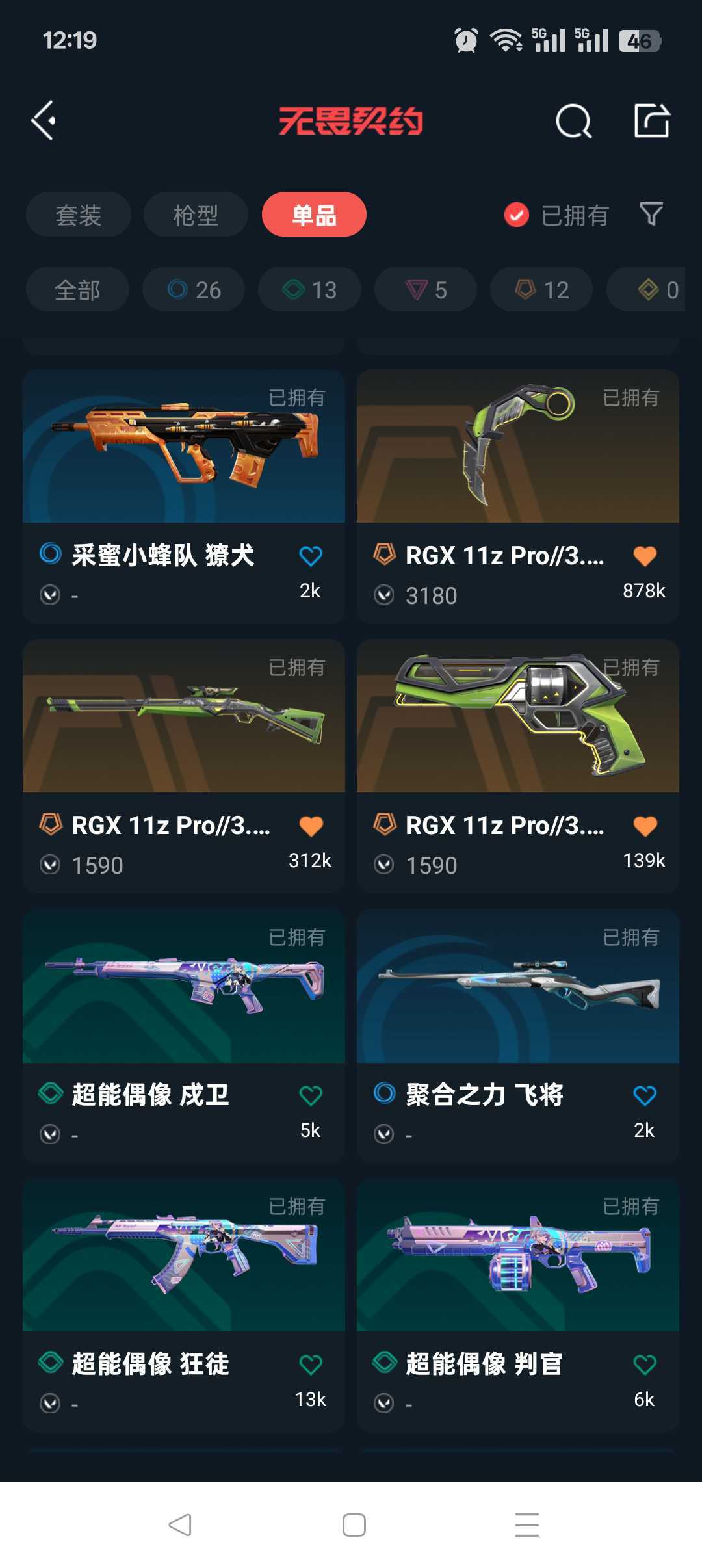Open the 超能偶像 判官 skin card

pyautogui.click(x=518, y=1305)
